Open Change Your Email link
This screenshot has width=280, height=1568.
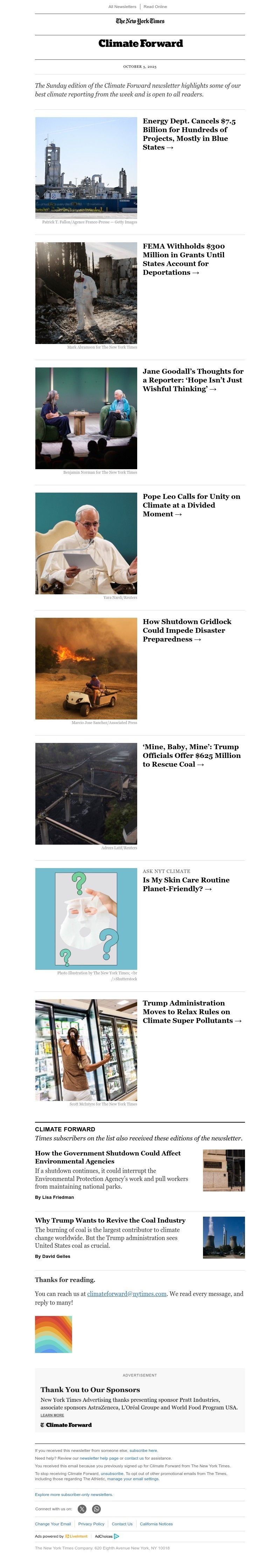52,1524
